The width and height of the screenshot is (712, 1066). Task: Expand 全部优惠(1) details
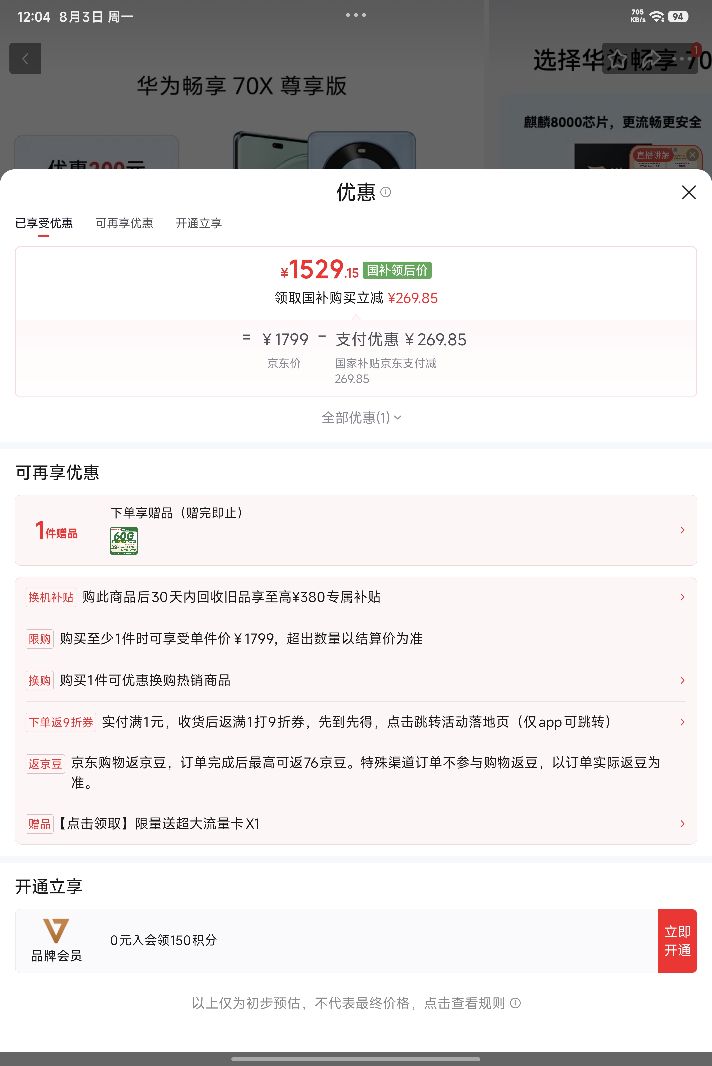361,417
